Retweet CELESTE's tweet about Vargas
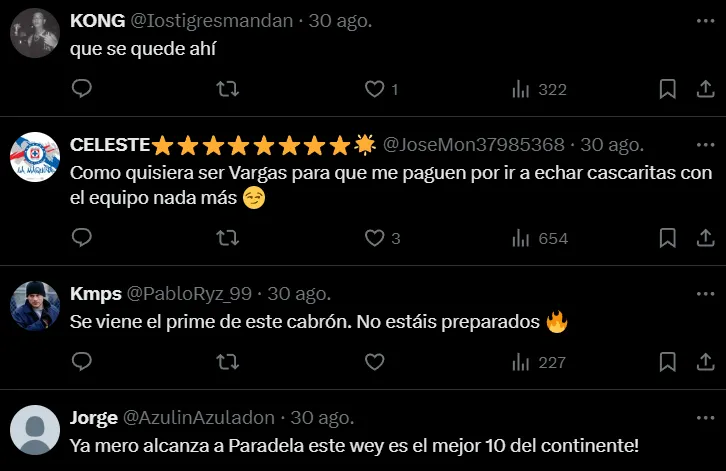 [228, 238]
